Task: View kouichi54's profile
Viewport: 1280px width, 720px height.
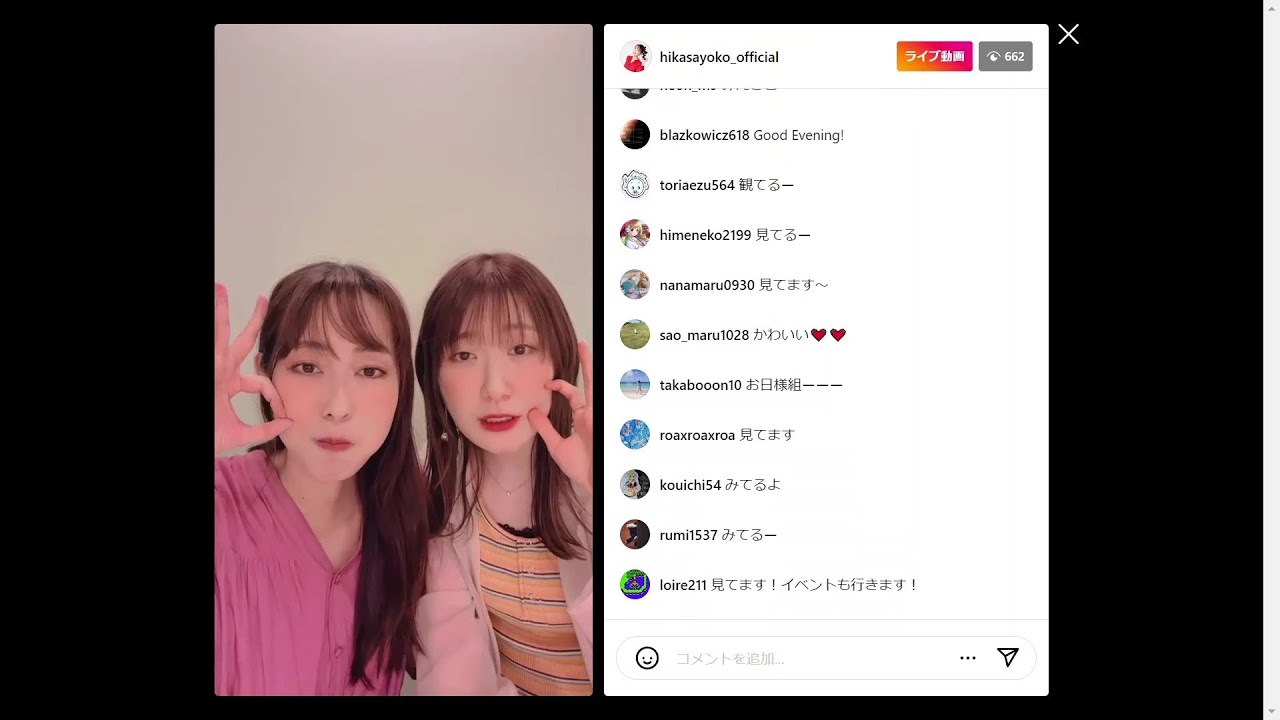Action: 690,485
